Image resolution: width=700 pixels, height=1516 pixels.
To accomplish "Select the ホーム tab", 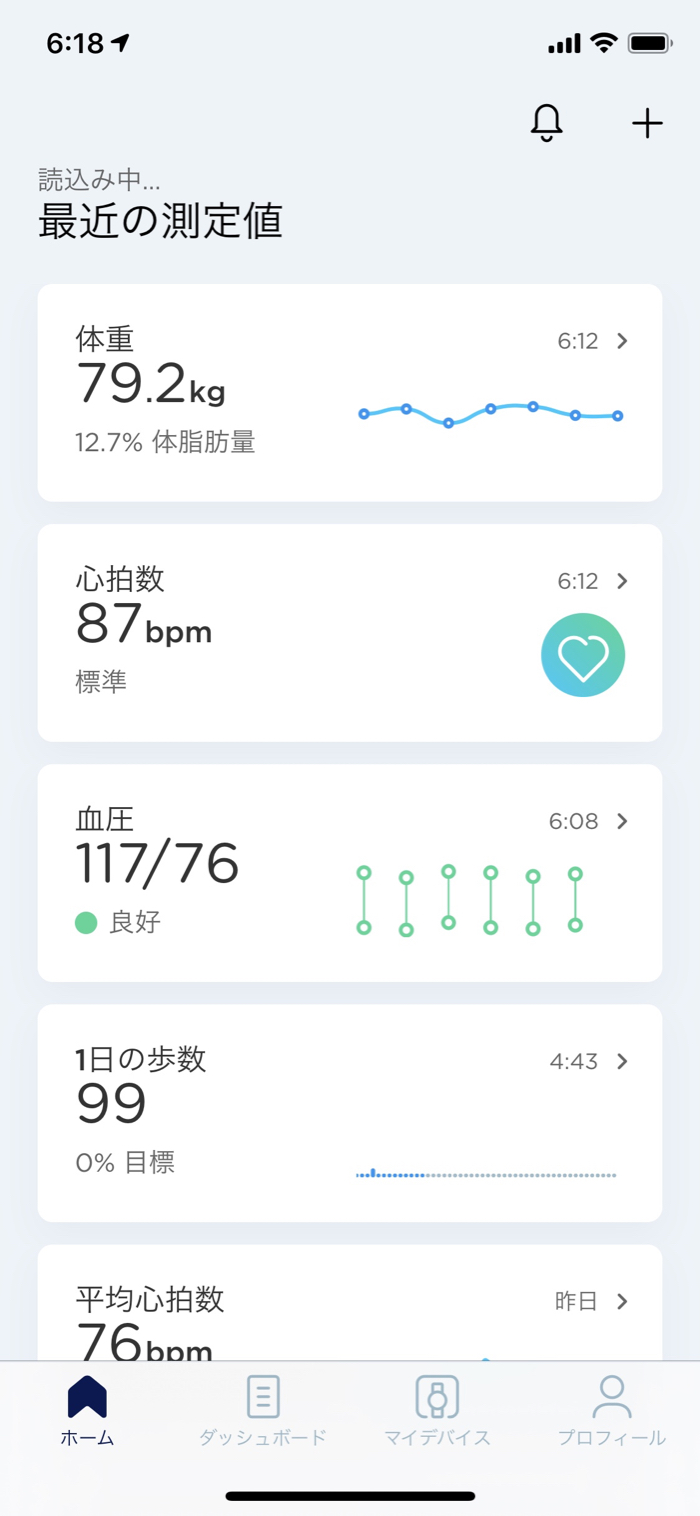I will (87, 1410).
